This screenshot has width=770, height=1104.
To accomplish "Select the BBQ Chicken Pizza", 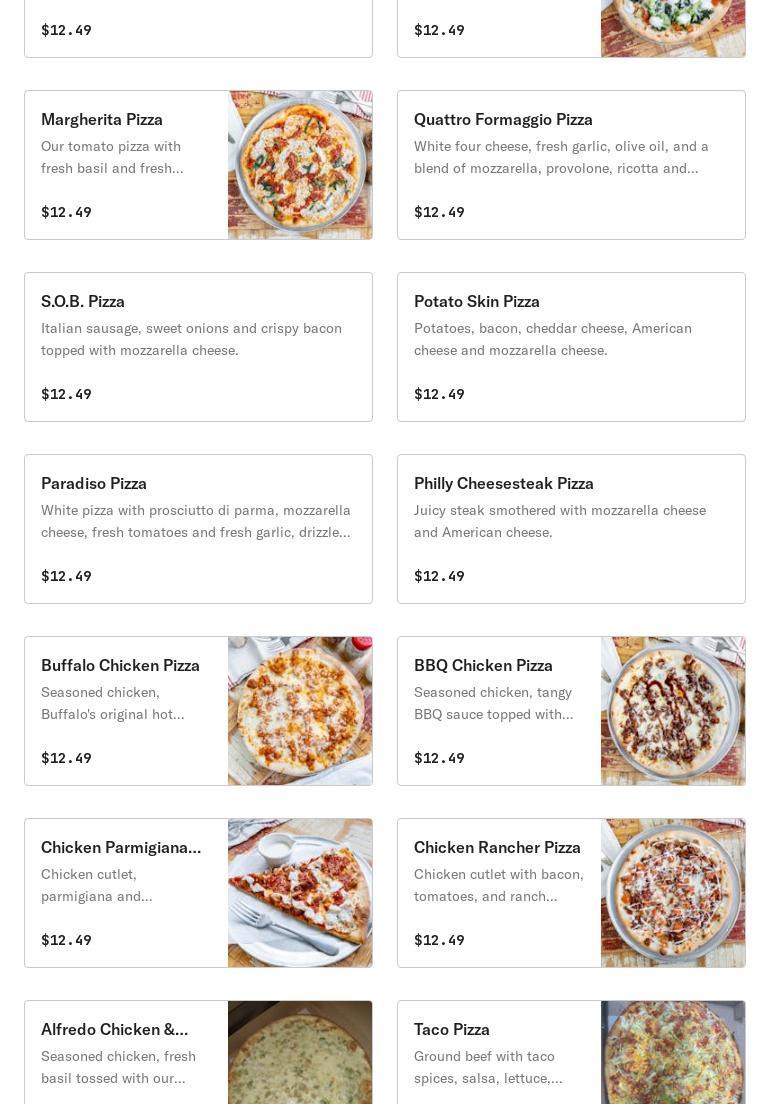I will (x=571, y=711).
